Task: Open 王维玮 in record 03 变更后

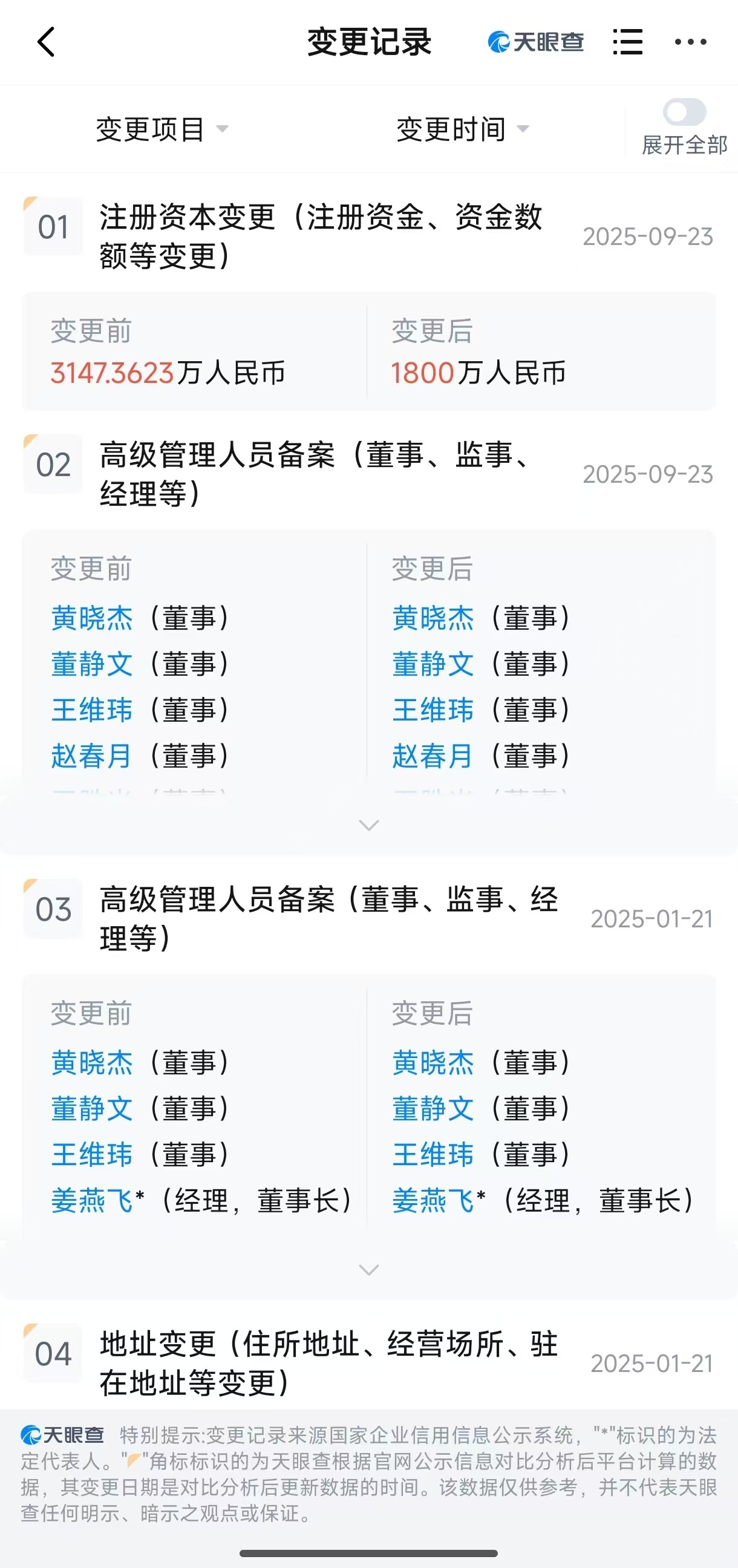Action: click(433, 1155)
